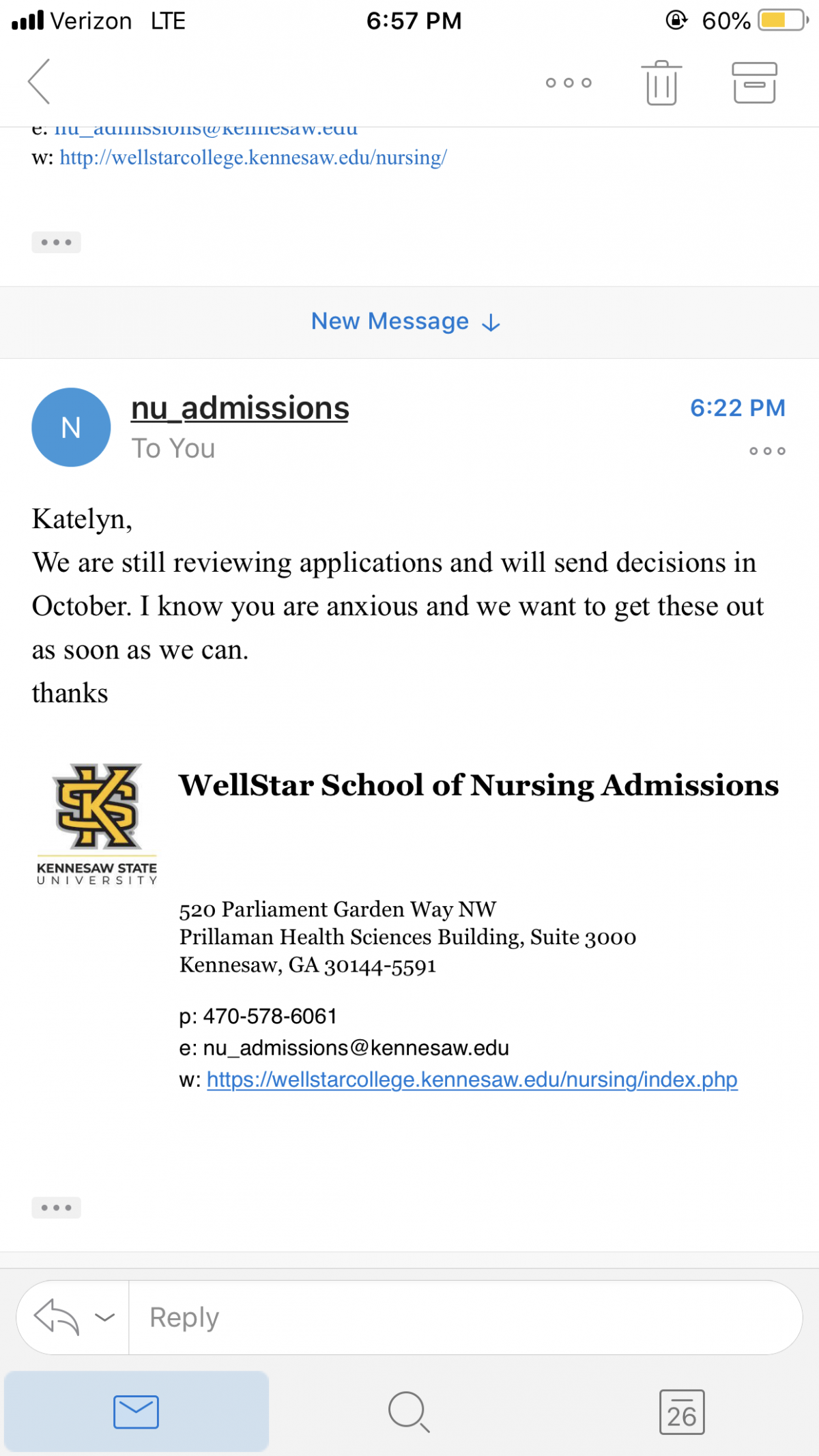Delete this email with trash icon
The image size is (819, 1456).
point(661,83)
